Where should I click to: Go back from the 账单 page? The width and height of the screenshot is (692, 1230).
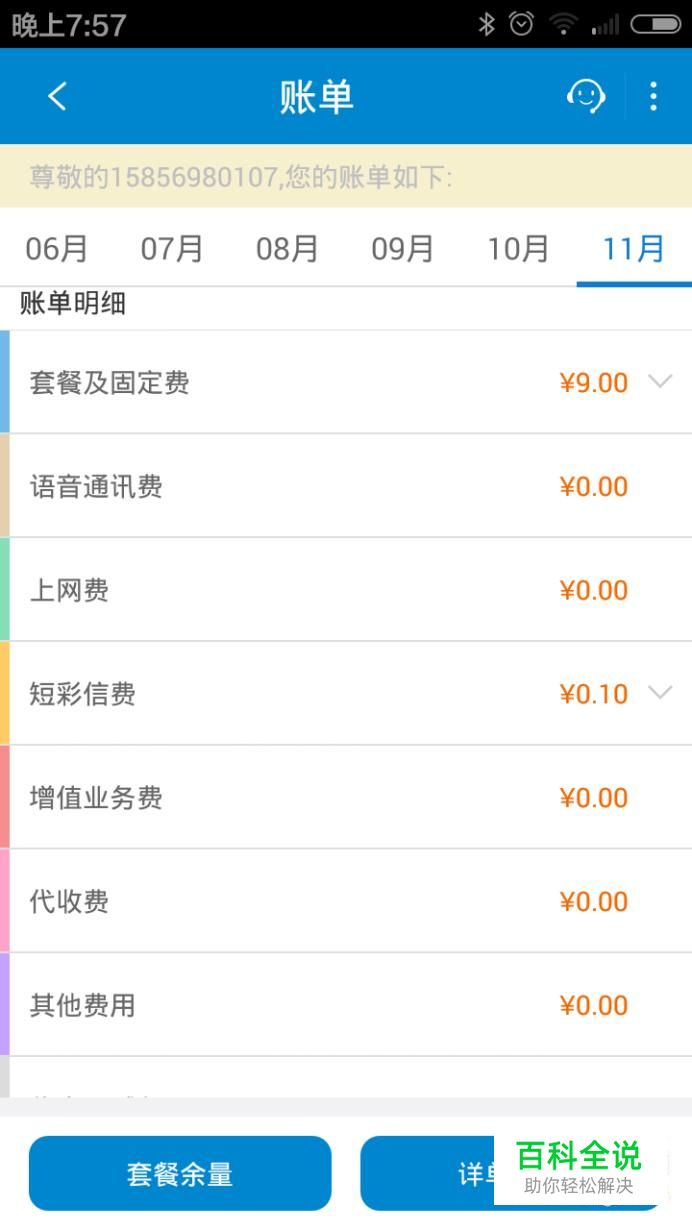click(57, 97)
